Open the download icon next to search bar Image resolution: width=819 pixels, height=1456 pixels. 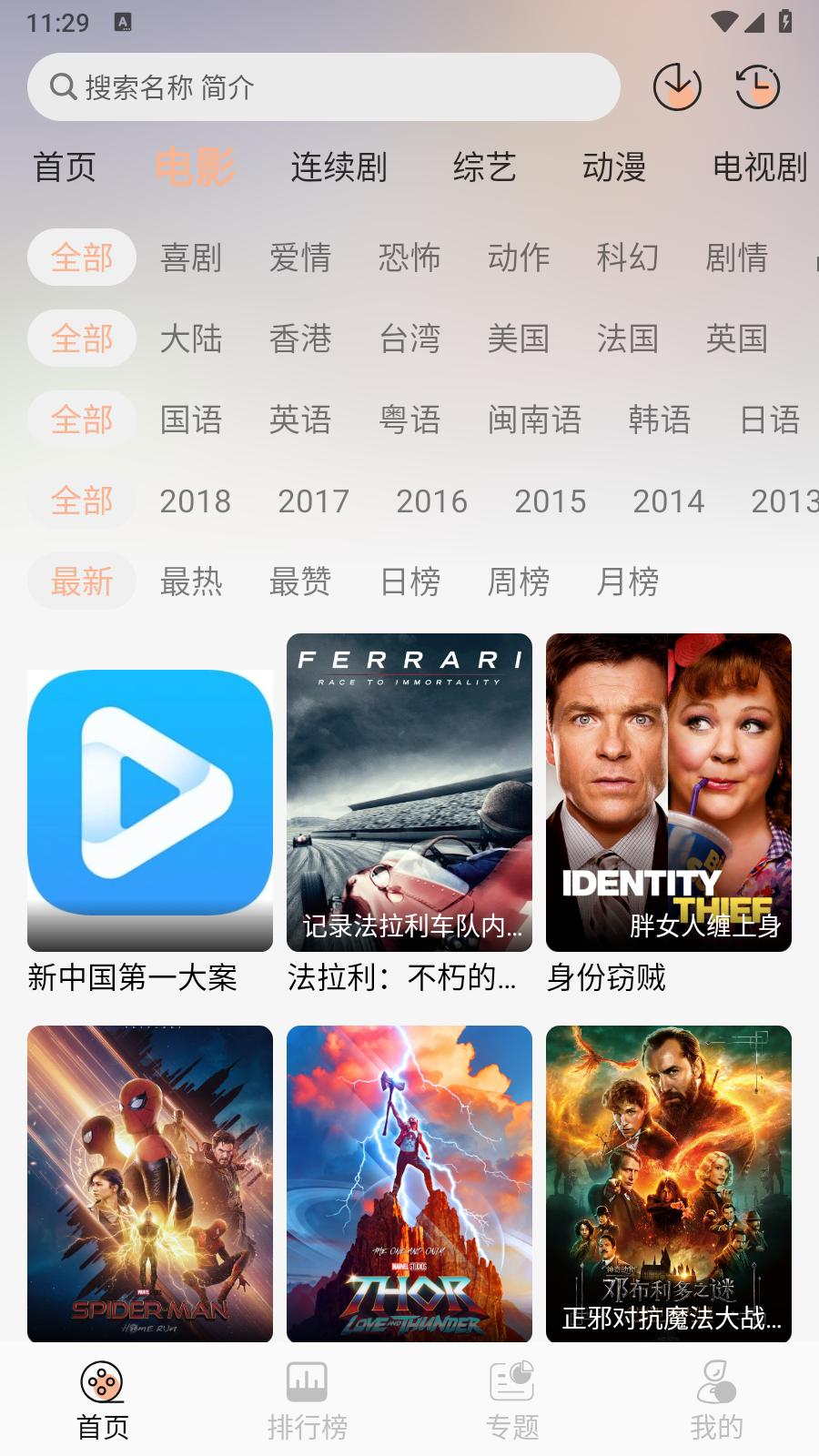pyautogui.click(x=677, y=86)
